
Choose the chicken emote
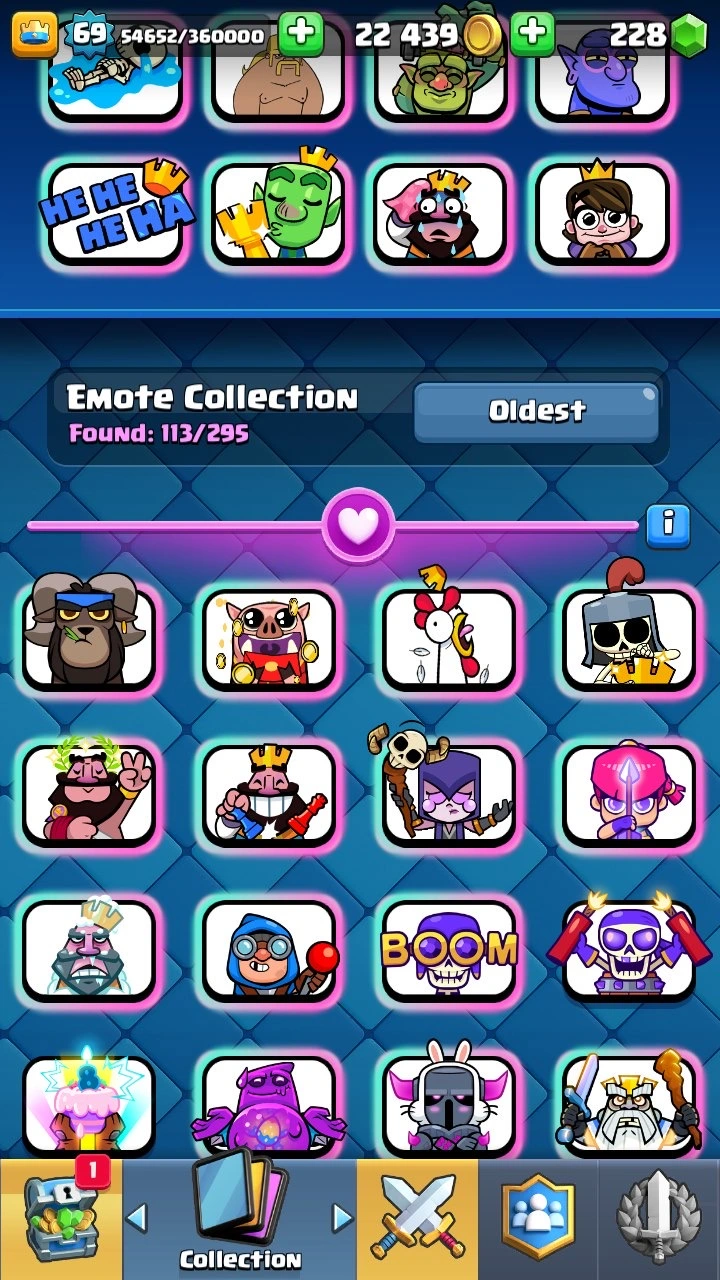tap(449, 637)
